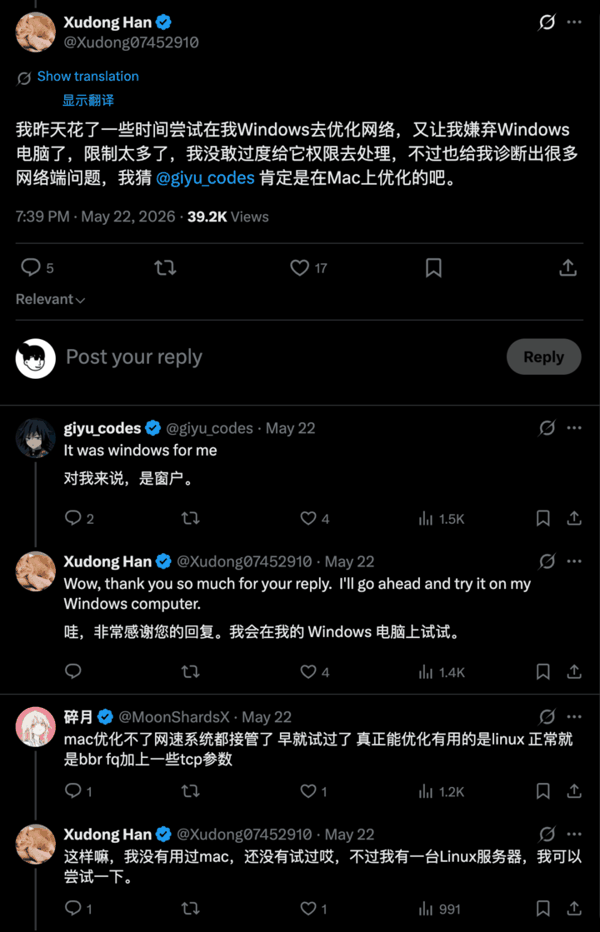This screenshot has height=932, width=600.
Task: Repost the main post by Xudong Han
Action: click(x=165, y=268)
